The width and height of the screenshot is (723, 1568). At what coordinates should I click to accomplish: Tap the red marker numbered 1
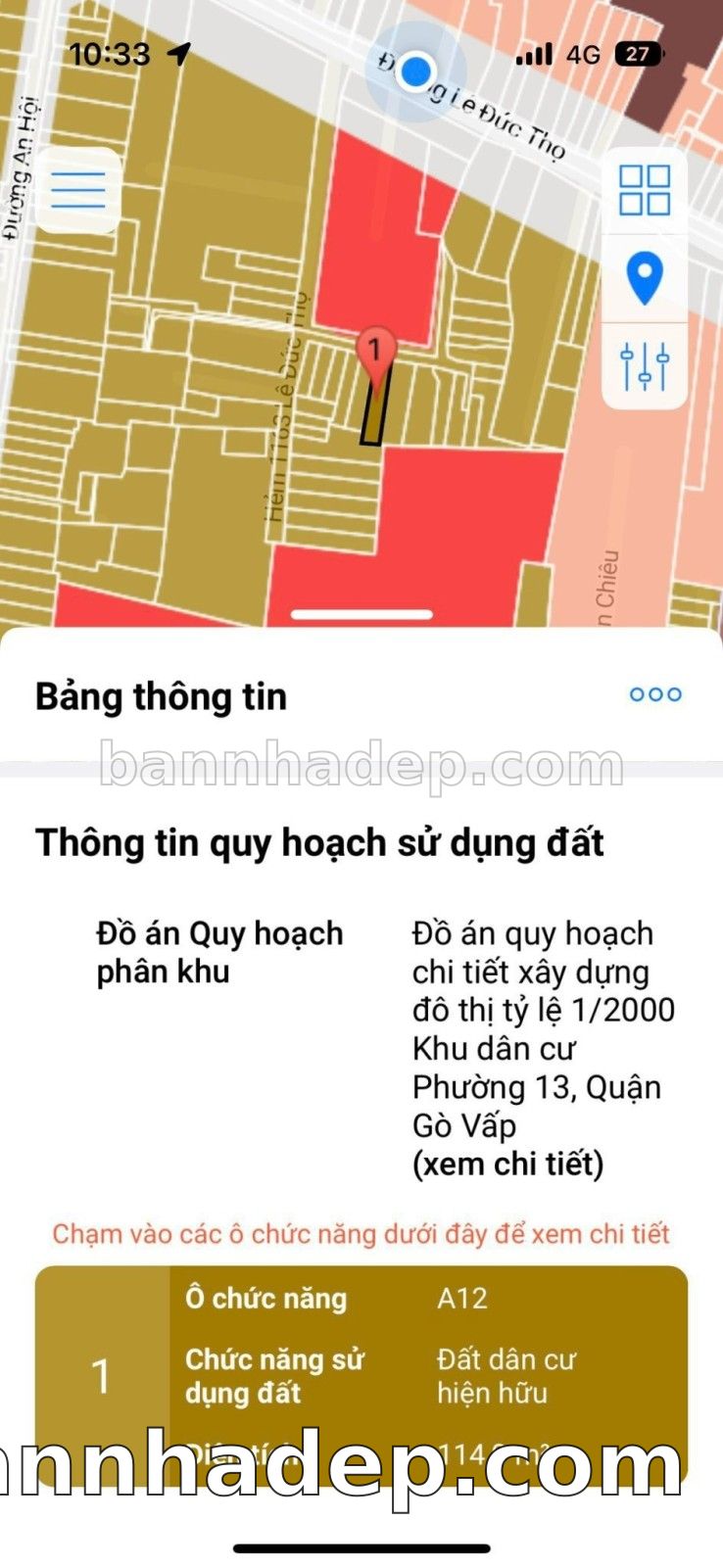(x=374, y=353)
